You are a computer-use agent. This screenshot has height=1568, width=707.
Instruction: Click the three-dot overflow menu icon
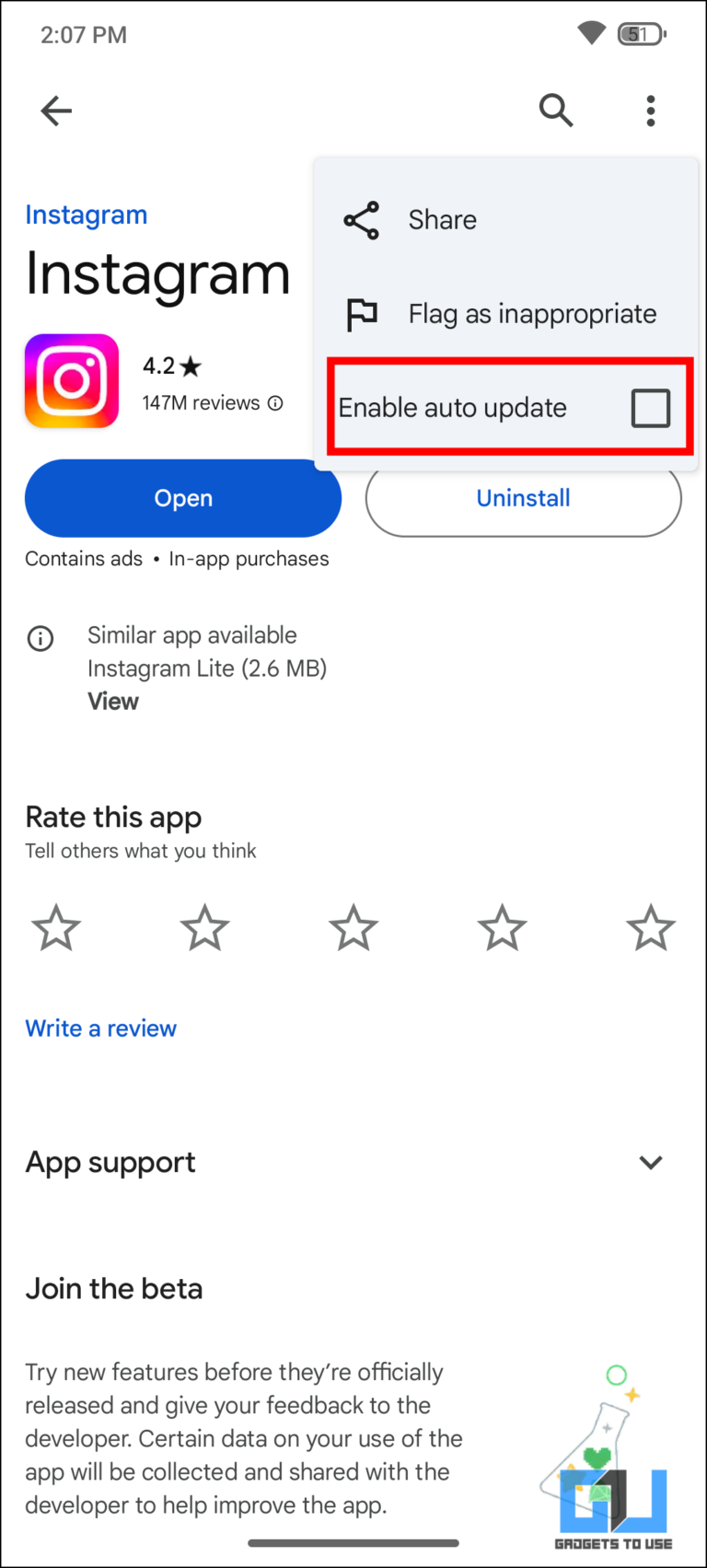click(x=651, y=110)
